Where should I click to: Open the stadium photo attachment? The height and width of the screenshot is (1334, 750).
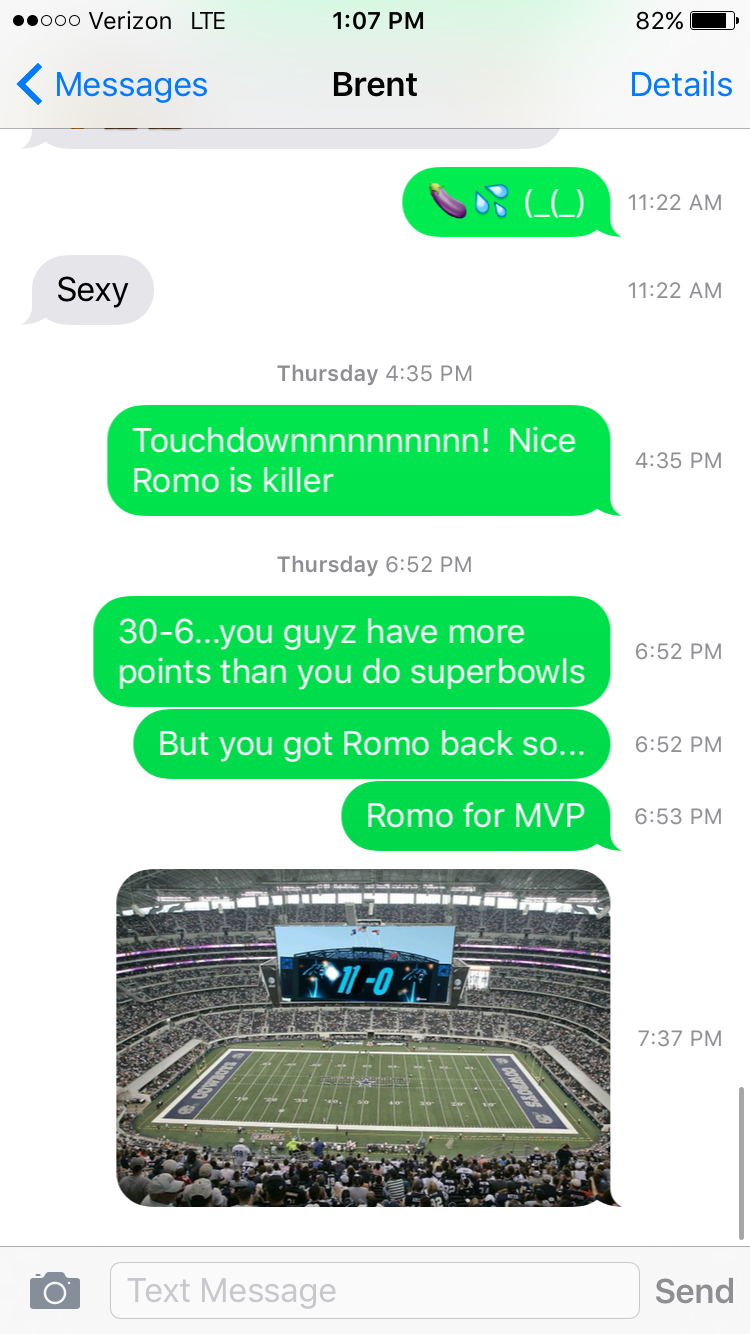[363, 1038]
